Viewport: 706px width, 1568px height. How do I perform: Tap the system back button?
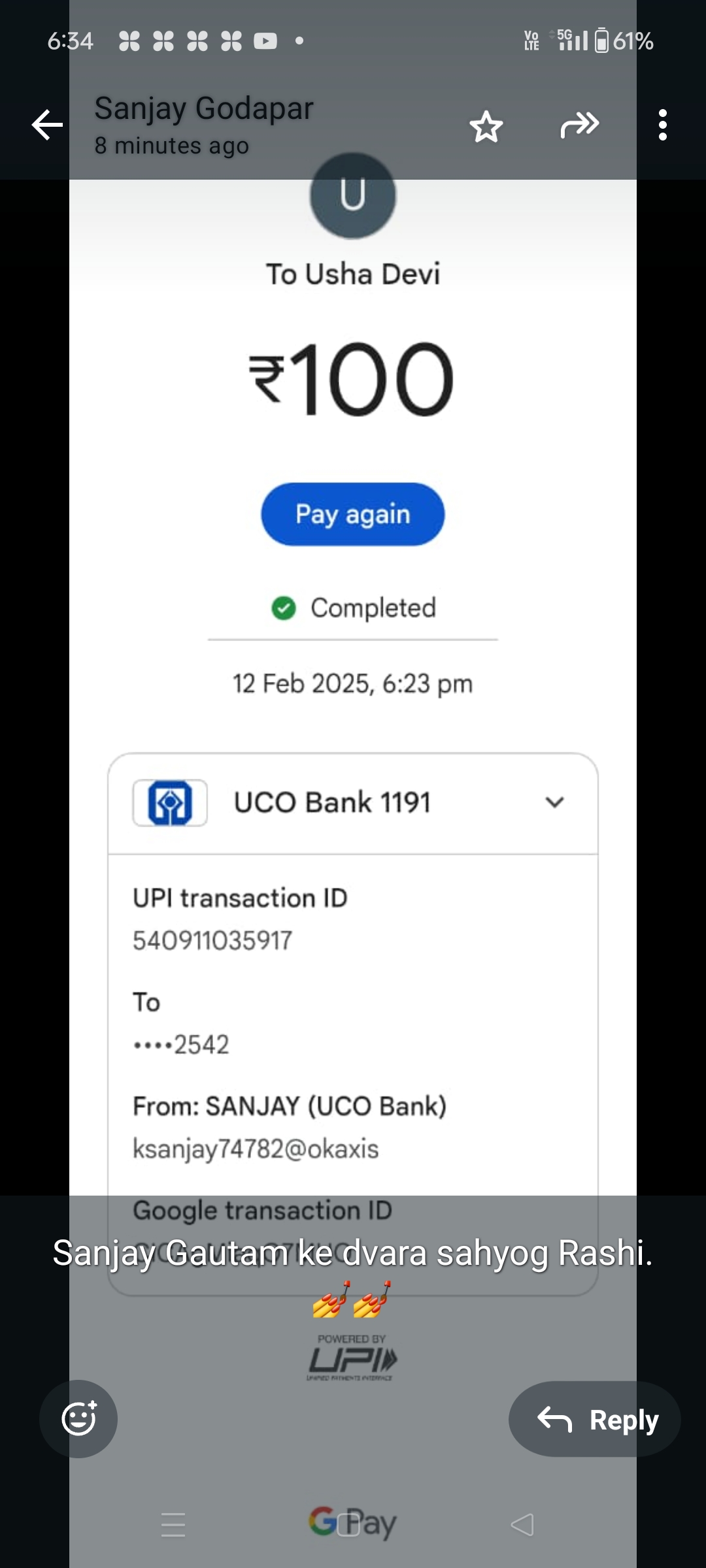[522, 1524]
